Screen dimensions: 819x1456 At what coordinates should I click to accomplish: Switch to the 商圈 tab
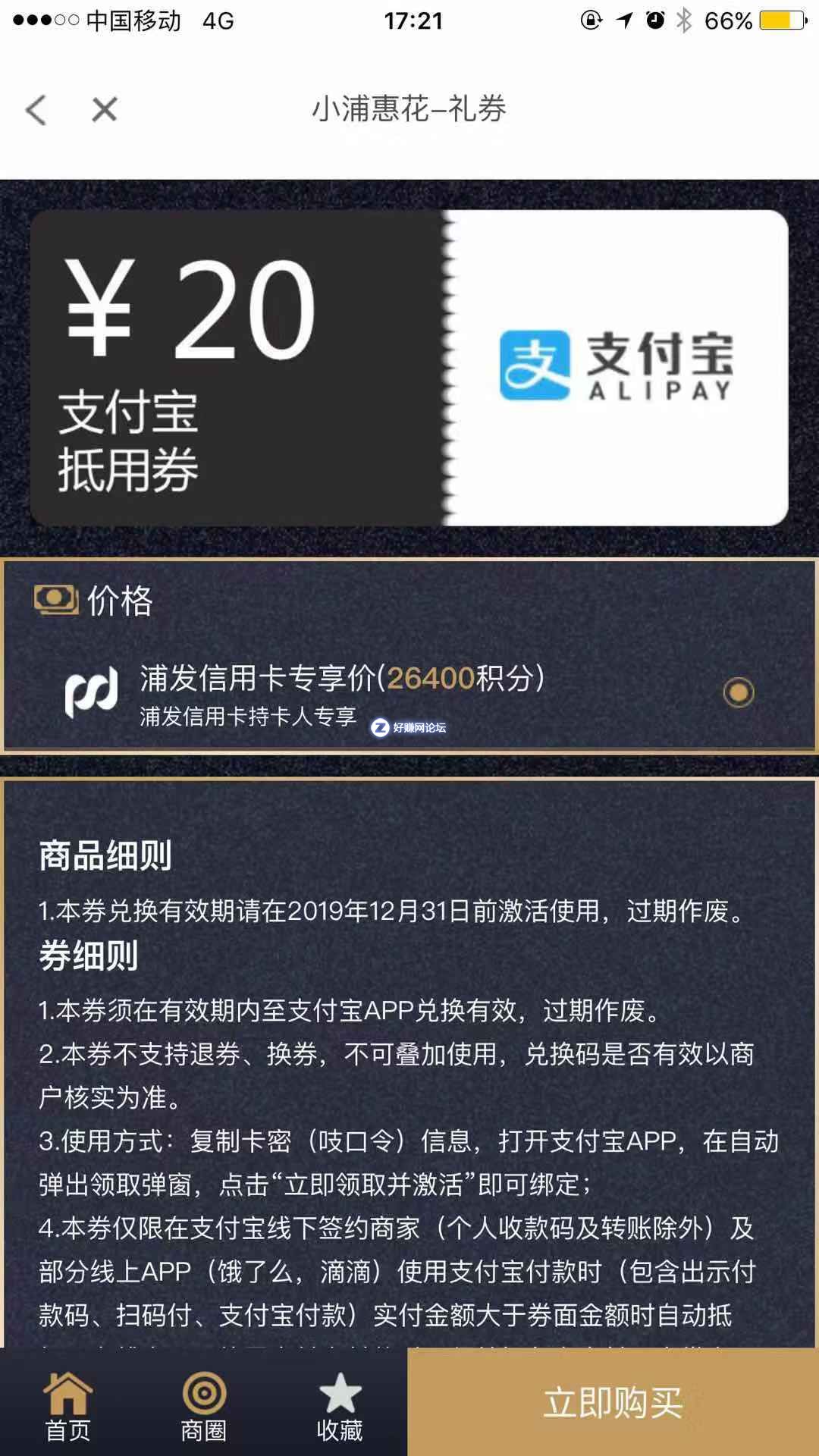pos(203,1406)
